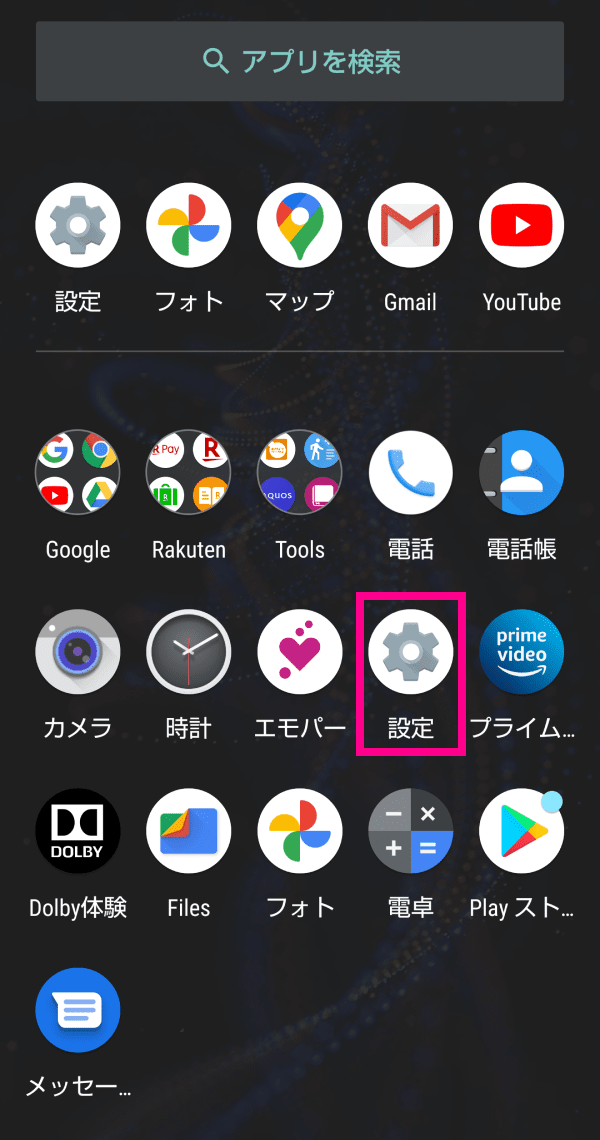The image size is (600, 1140).
Task: Open Gmail
Action: (x=411, y=225)
